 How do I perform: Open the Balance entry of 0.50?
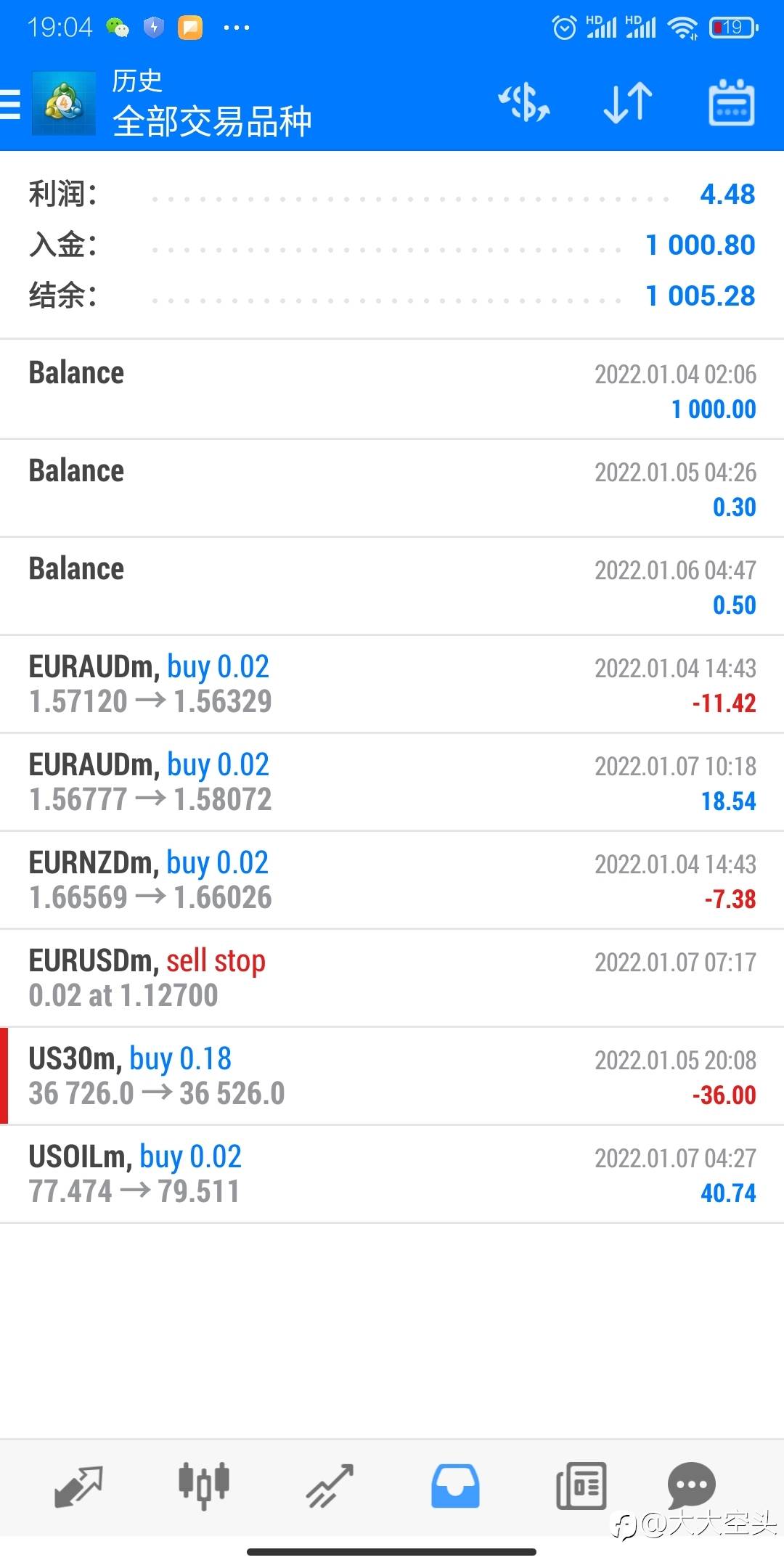pyautogui.click(x=392, y=586)
